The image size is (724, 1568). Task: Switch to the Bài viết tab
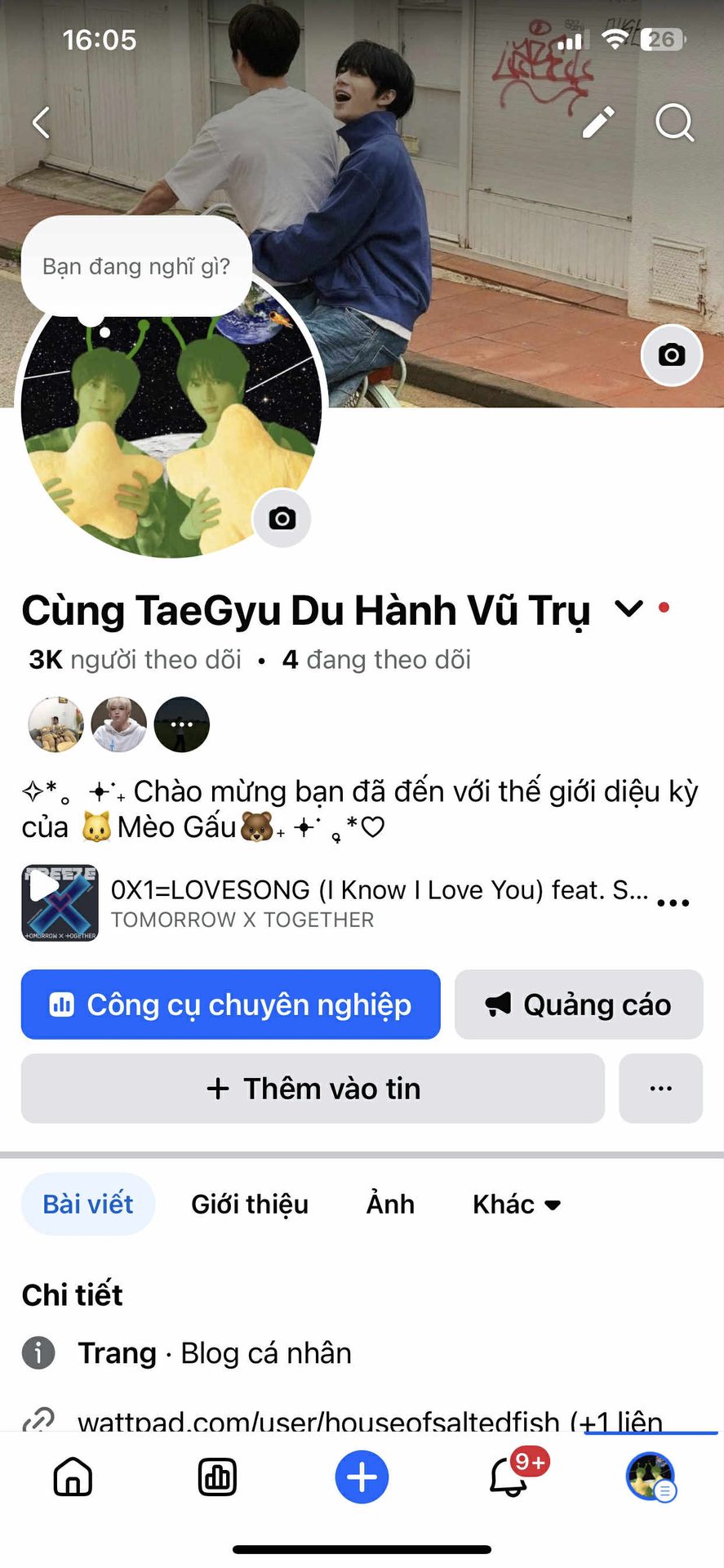coord(88,1204)
